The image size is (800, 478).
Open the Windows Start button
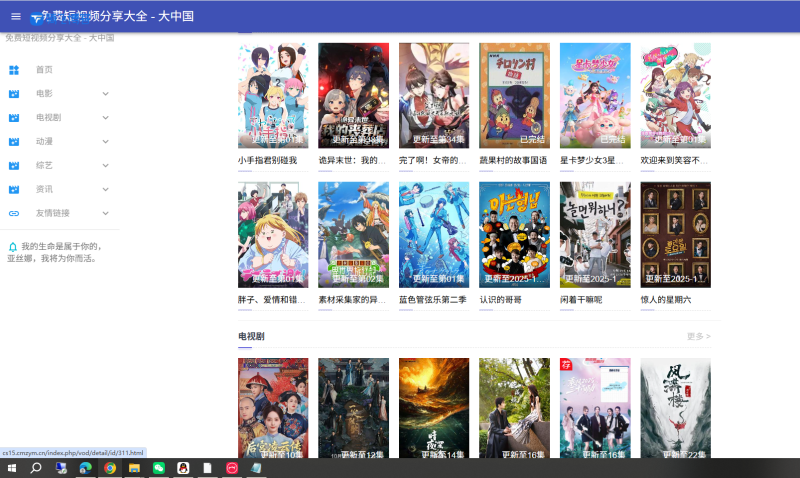pyautogui.click(x=12, y=468)
